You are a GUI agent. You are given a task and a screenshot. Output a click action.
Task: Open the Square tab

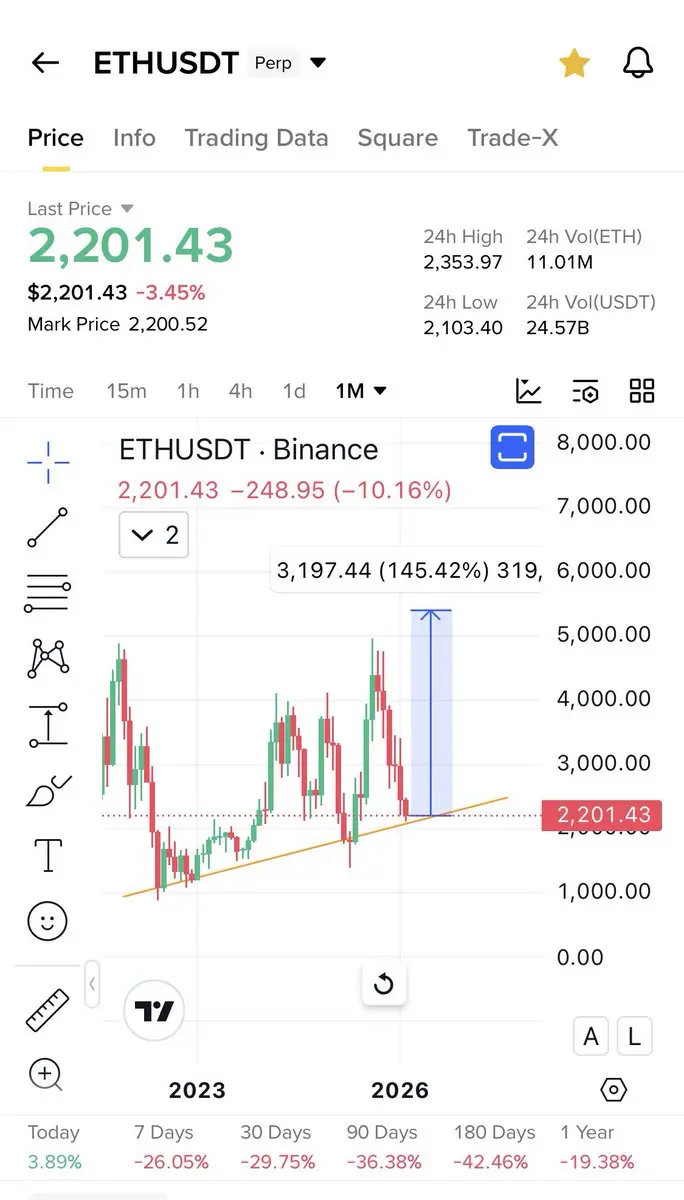click(x=397, y=138)
